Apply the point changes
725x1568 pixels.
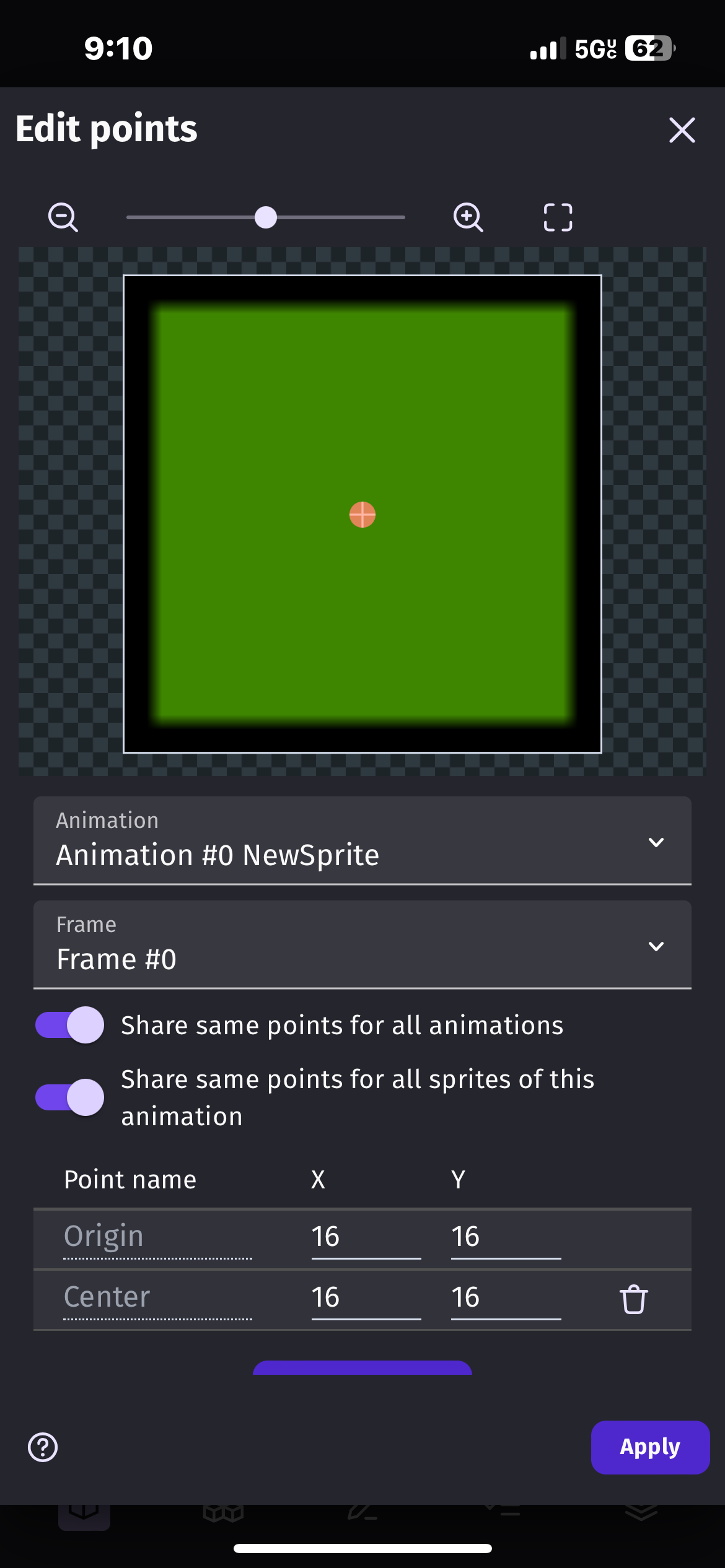point(650,1447)
